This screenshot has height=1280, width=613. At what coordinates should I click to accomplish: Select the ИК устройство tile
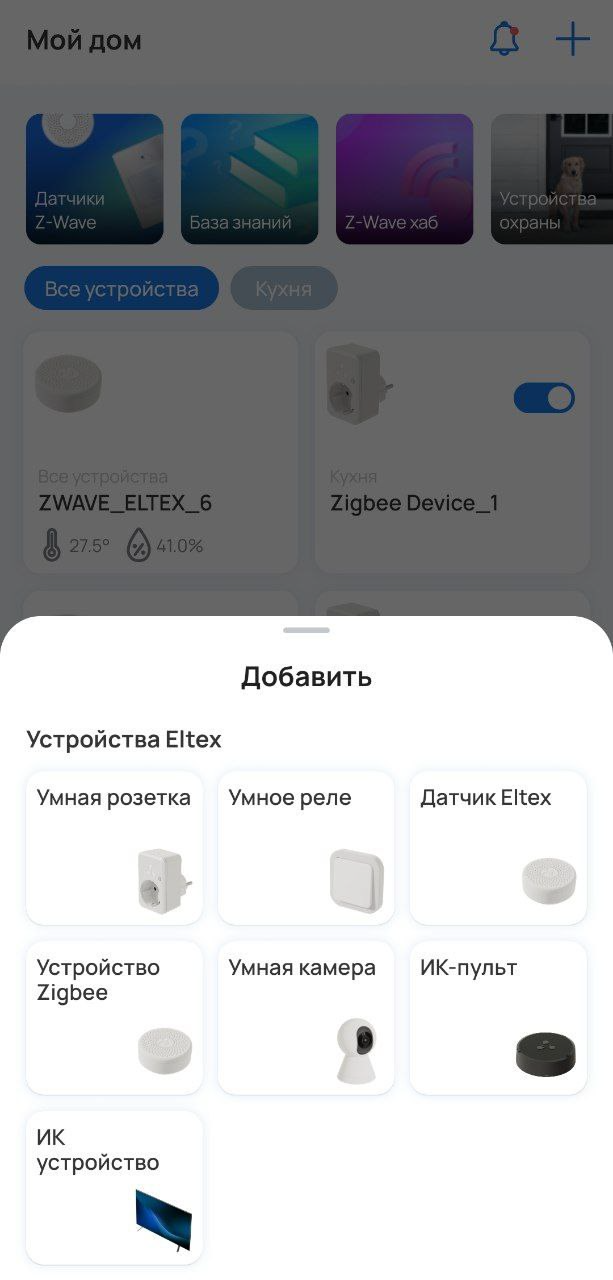click(114, 1187)
